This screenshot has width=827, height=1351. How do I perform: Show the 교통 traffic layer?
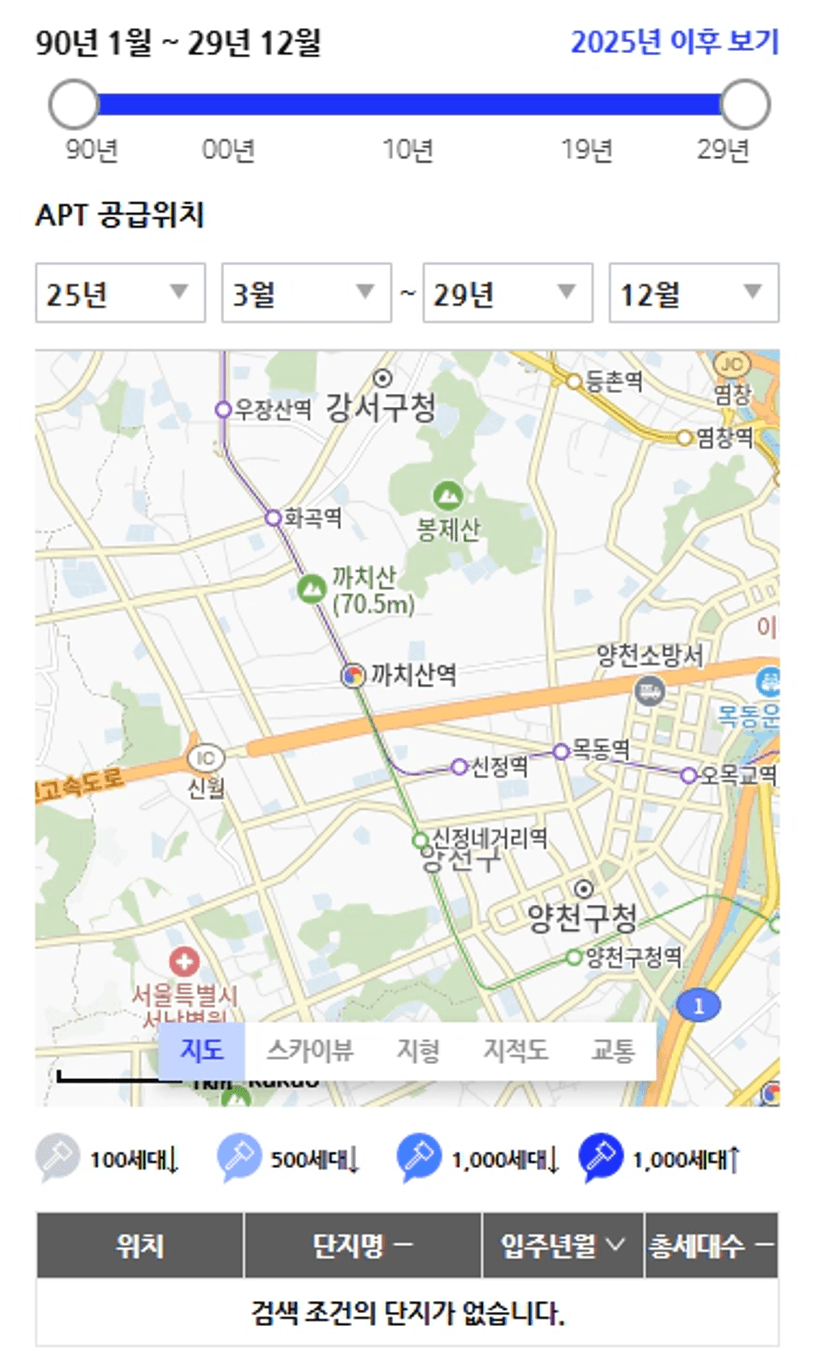(x=613, y=1051)
